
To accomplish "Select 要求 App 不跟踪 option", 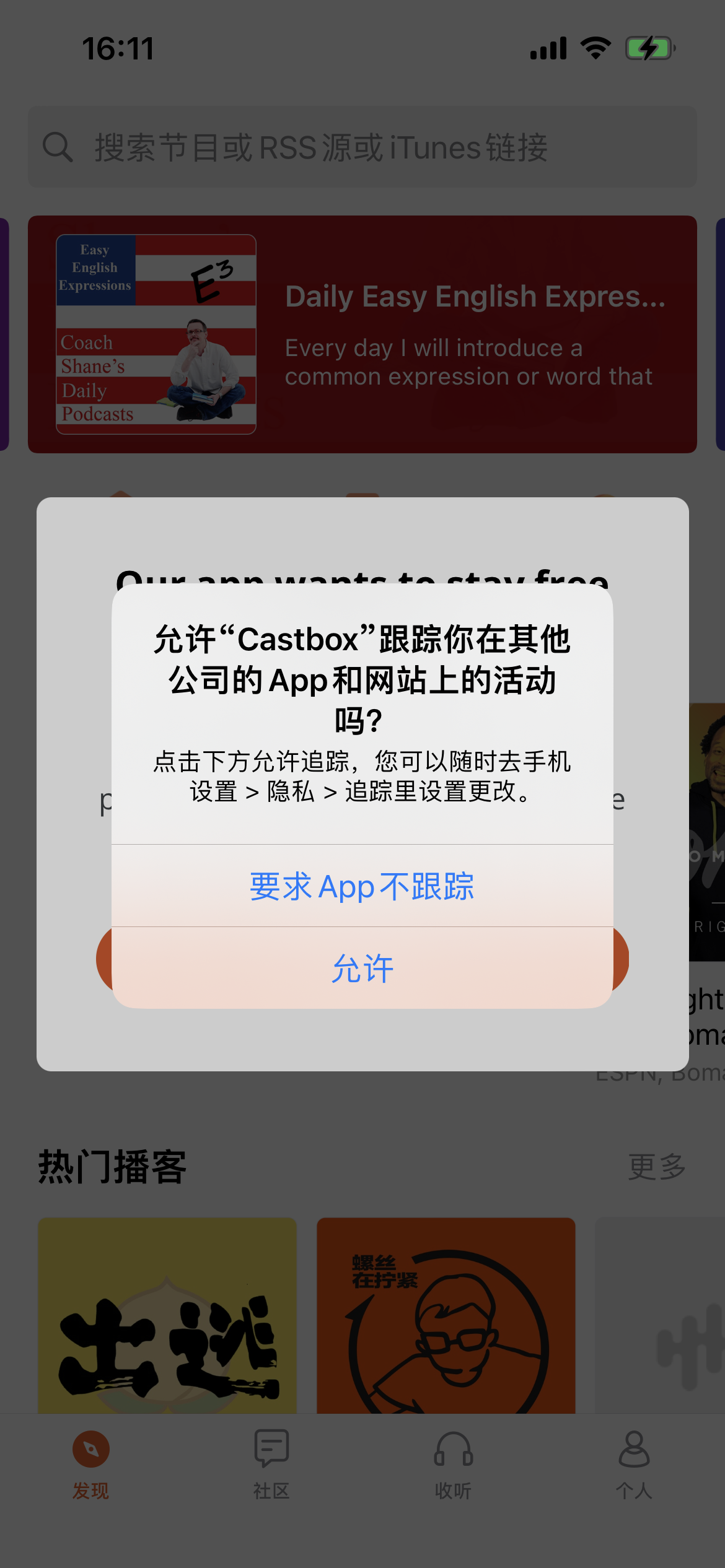I will coord(362,886).
